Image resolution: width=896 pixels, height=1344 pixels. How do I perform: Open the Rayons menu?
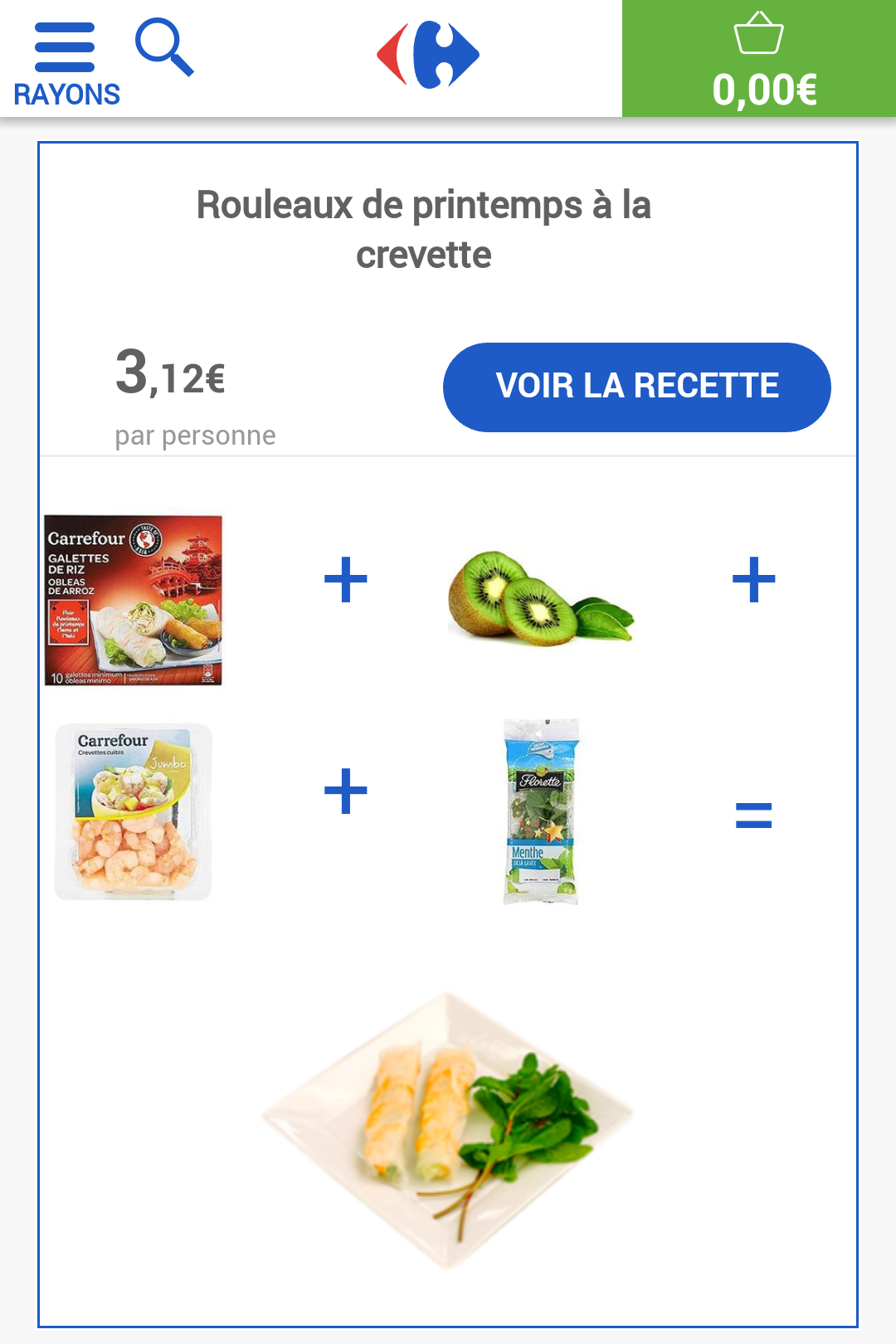[x=66, y=64]
